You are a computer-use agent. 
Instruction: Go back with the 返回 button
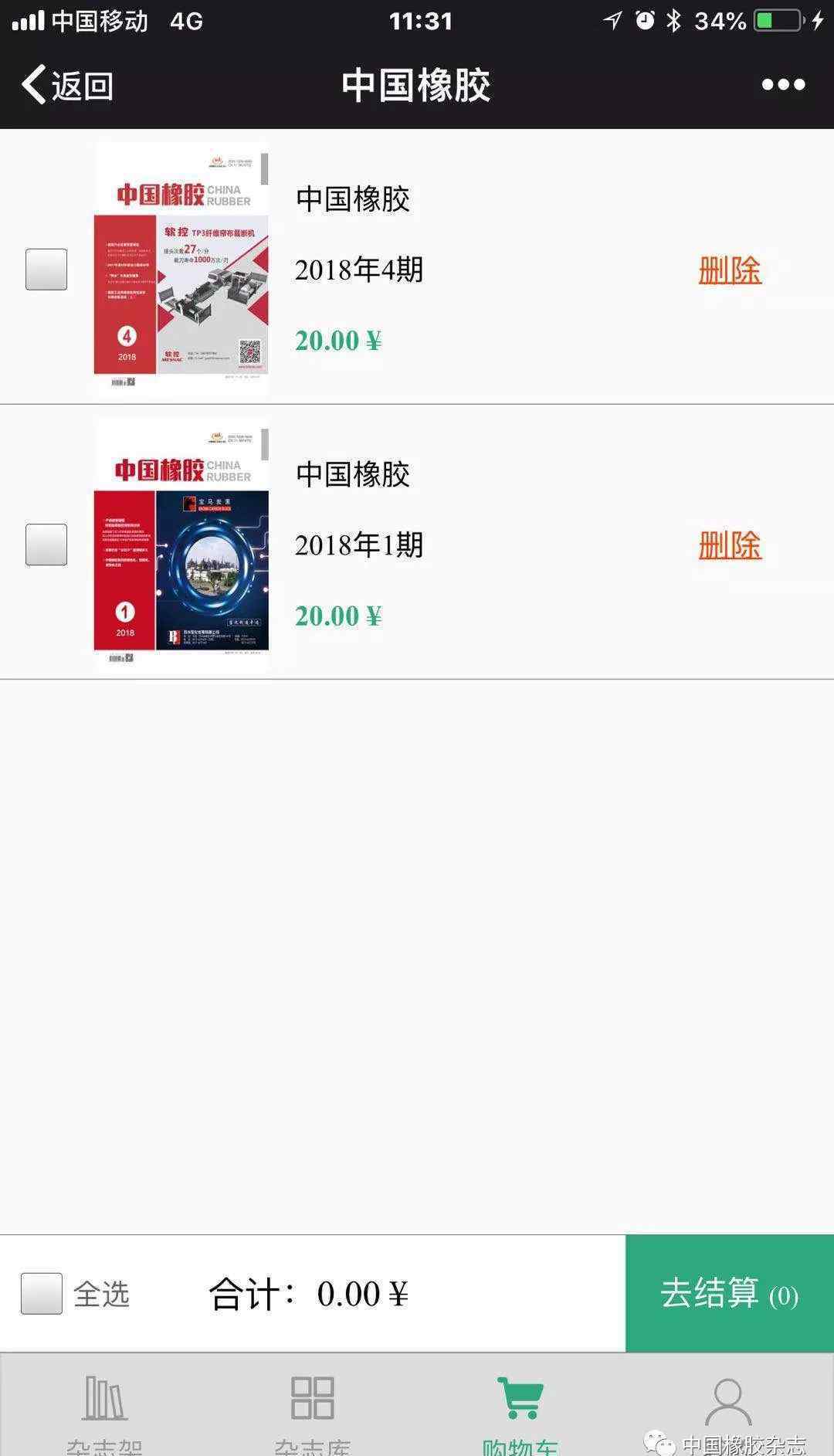(68, 85)
